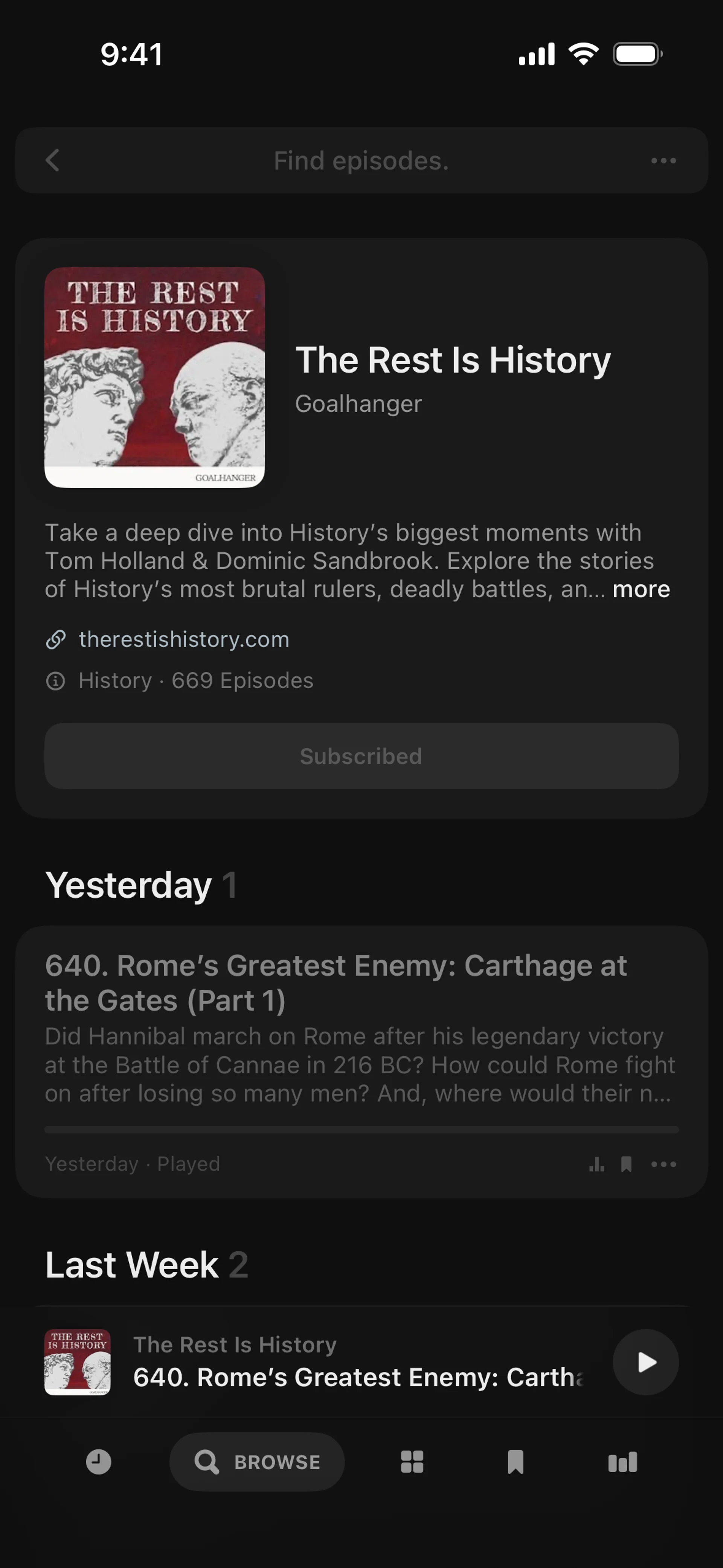Add episode 640 to the queue

pos(596,1165)
